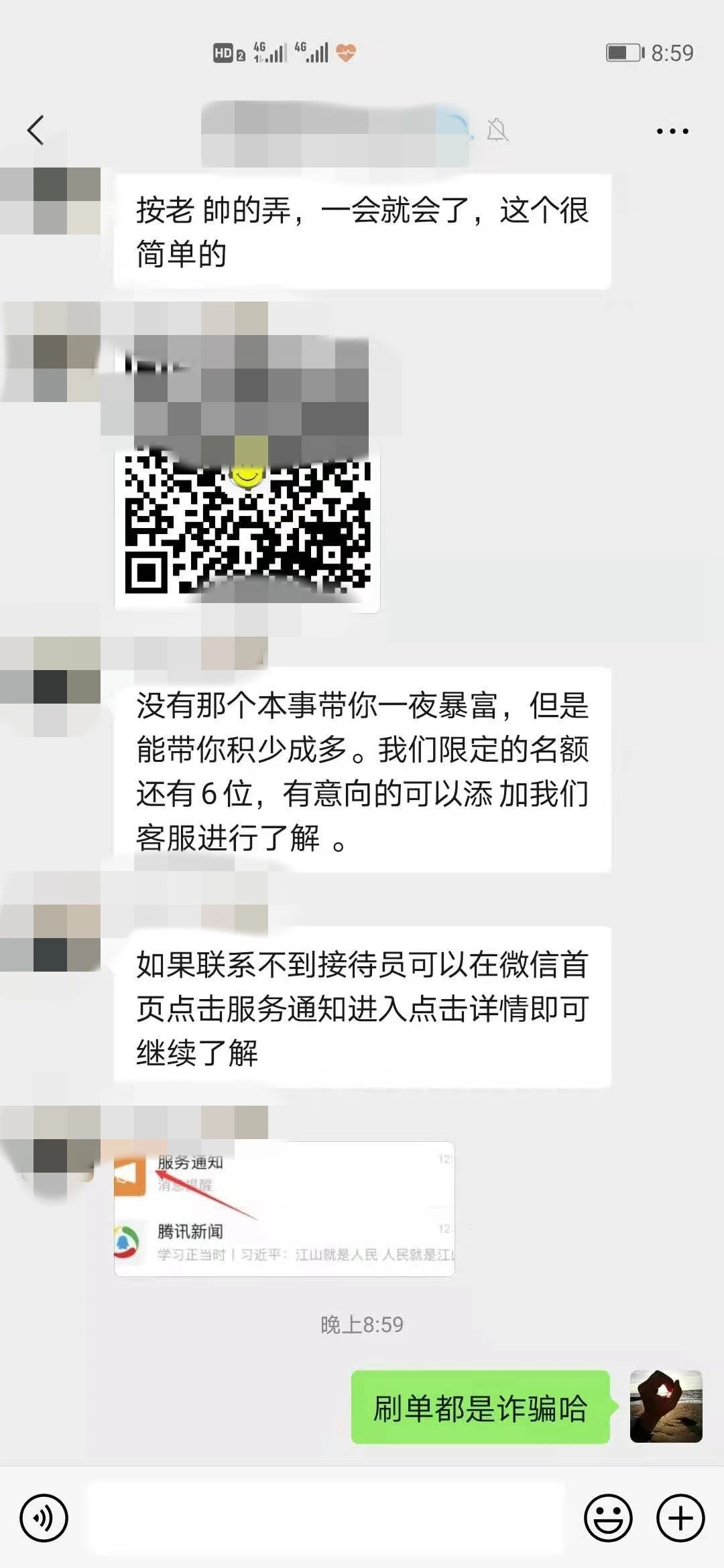Image resolution: width=724 pixels, height=1568 pixels.
Task: Tap the message text field
Action: pos(326,1517)
